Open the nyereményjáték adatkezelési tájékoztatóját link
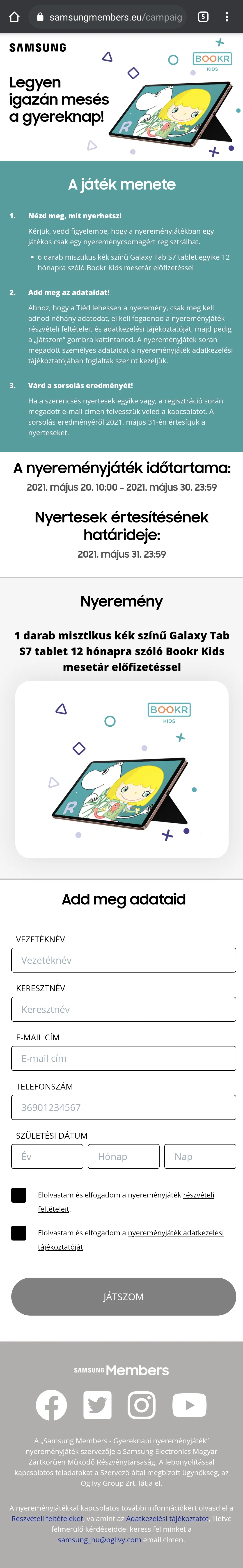This screenshot has height=1568, width=243. (175, 1233)
